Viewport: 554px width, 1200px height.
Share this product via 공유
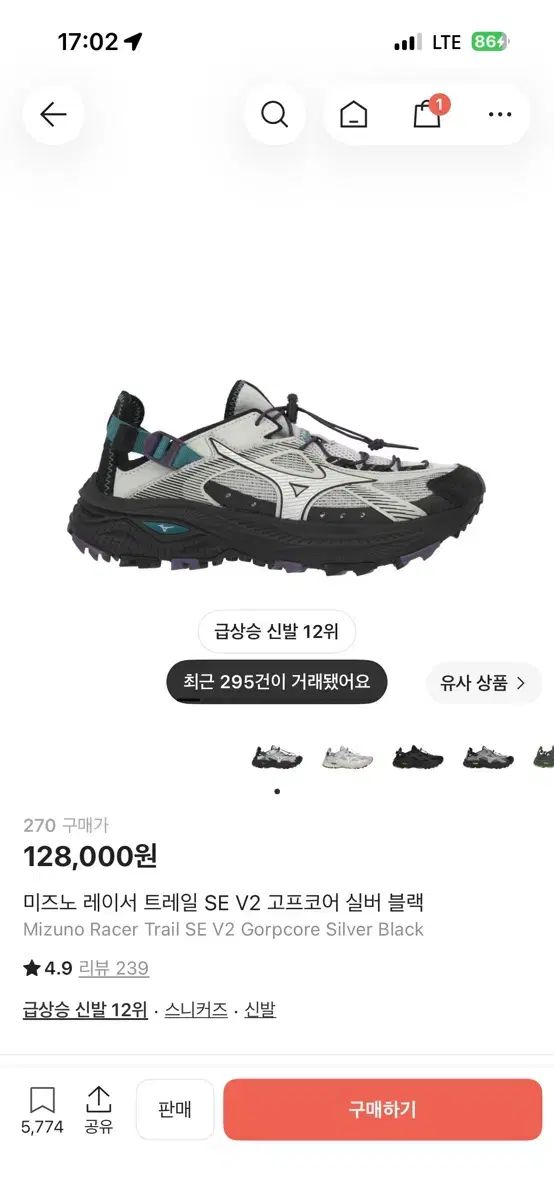[98, 1111]
